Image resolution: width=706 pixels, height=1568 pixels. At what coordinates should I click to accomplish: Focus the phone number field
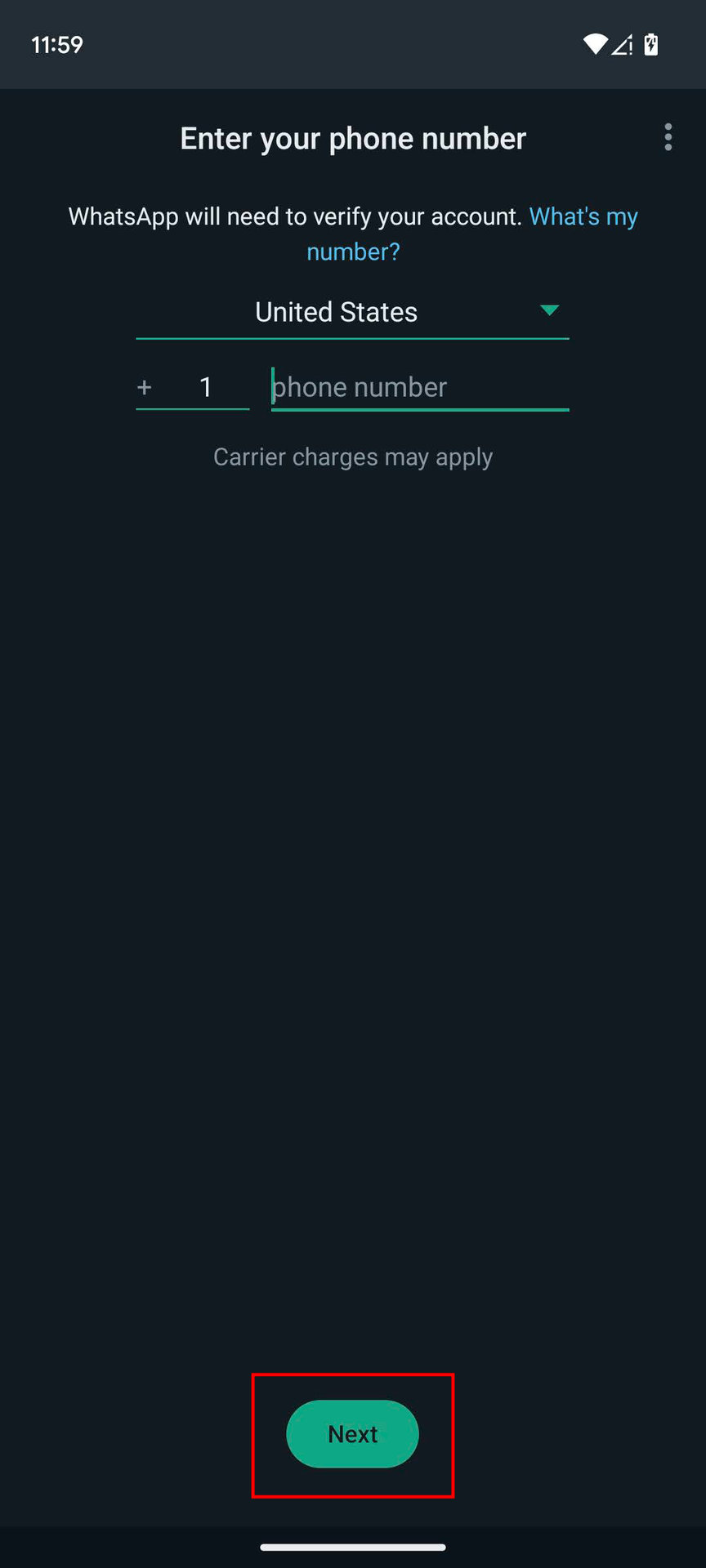419,387
